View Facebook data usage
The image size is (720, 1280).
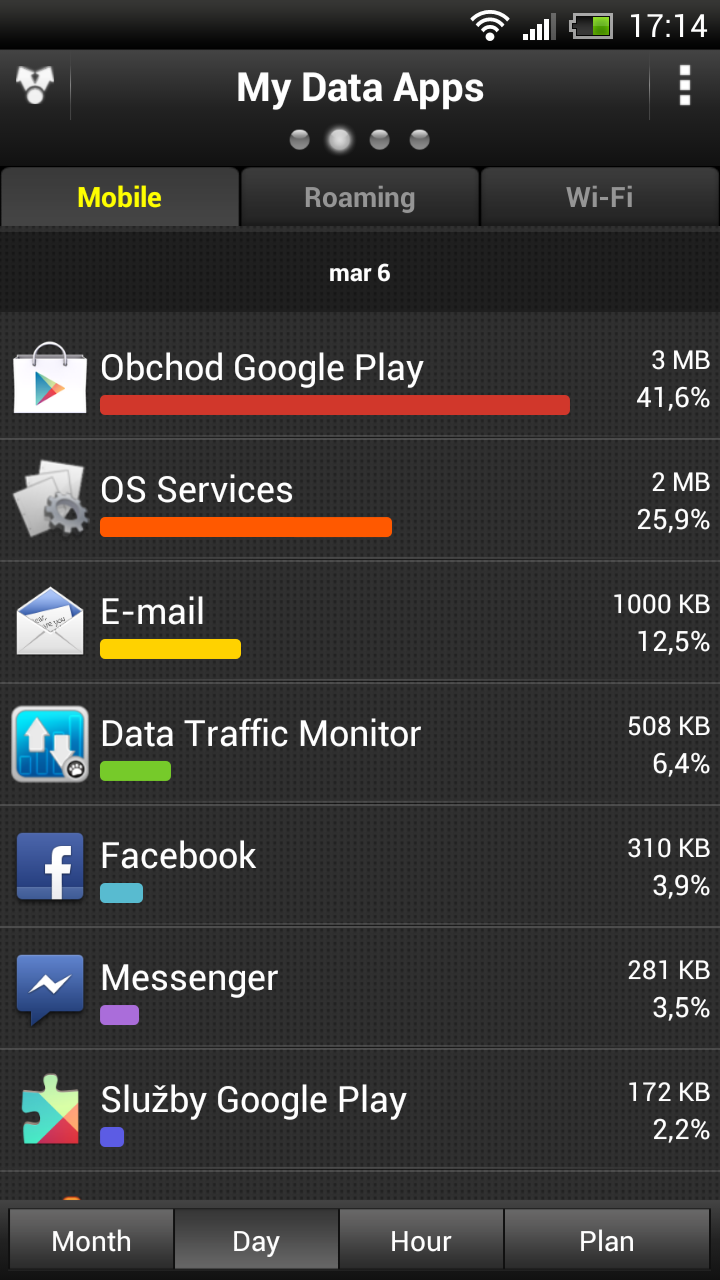[x=360, y=866]
